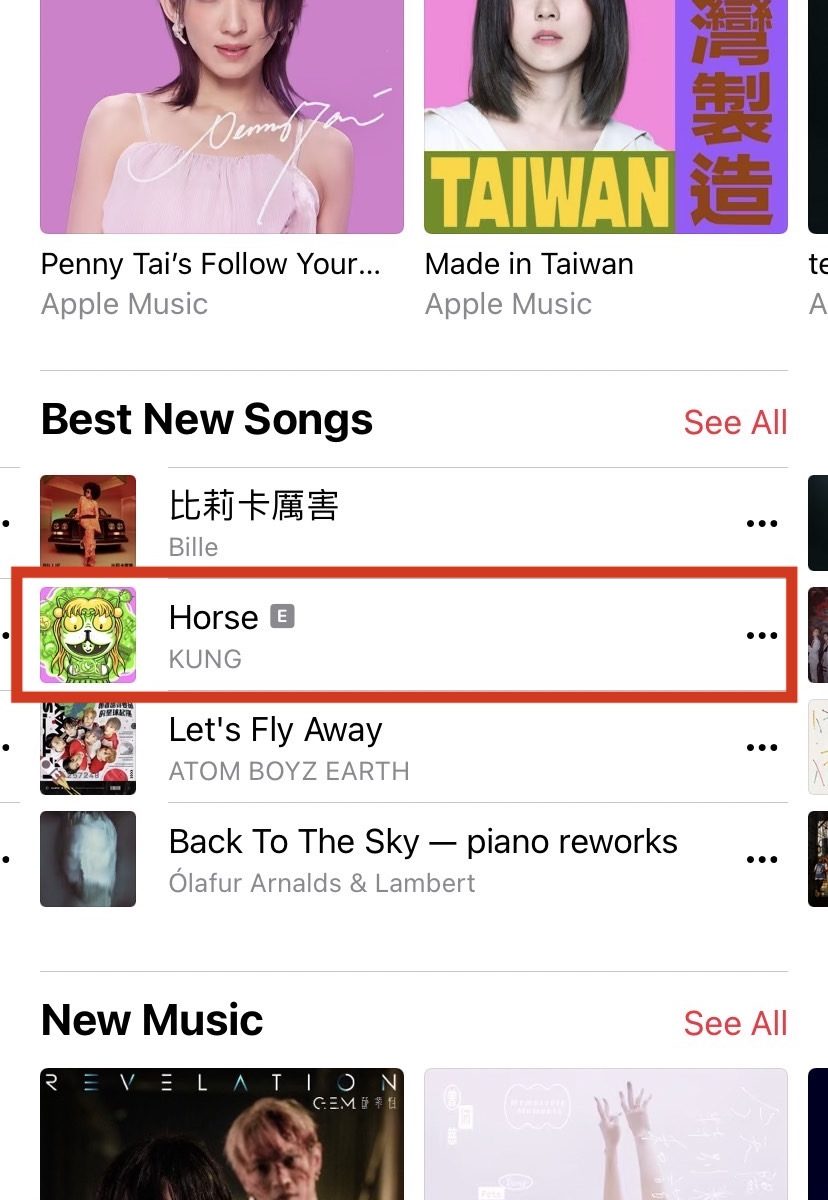Image resolution: width=828 pixels, height=1200 pixels.
Task: Open the album with raised hands cover
Action: point(605,1135)
